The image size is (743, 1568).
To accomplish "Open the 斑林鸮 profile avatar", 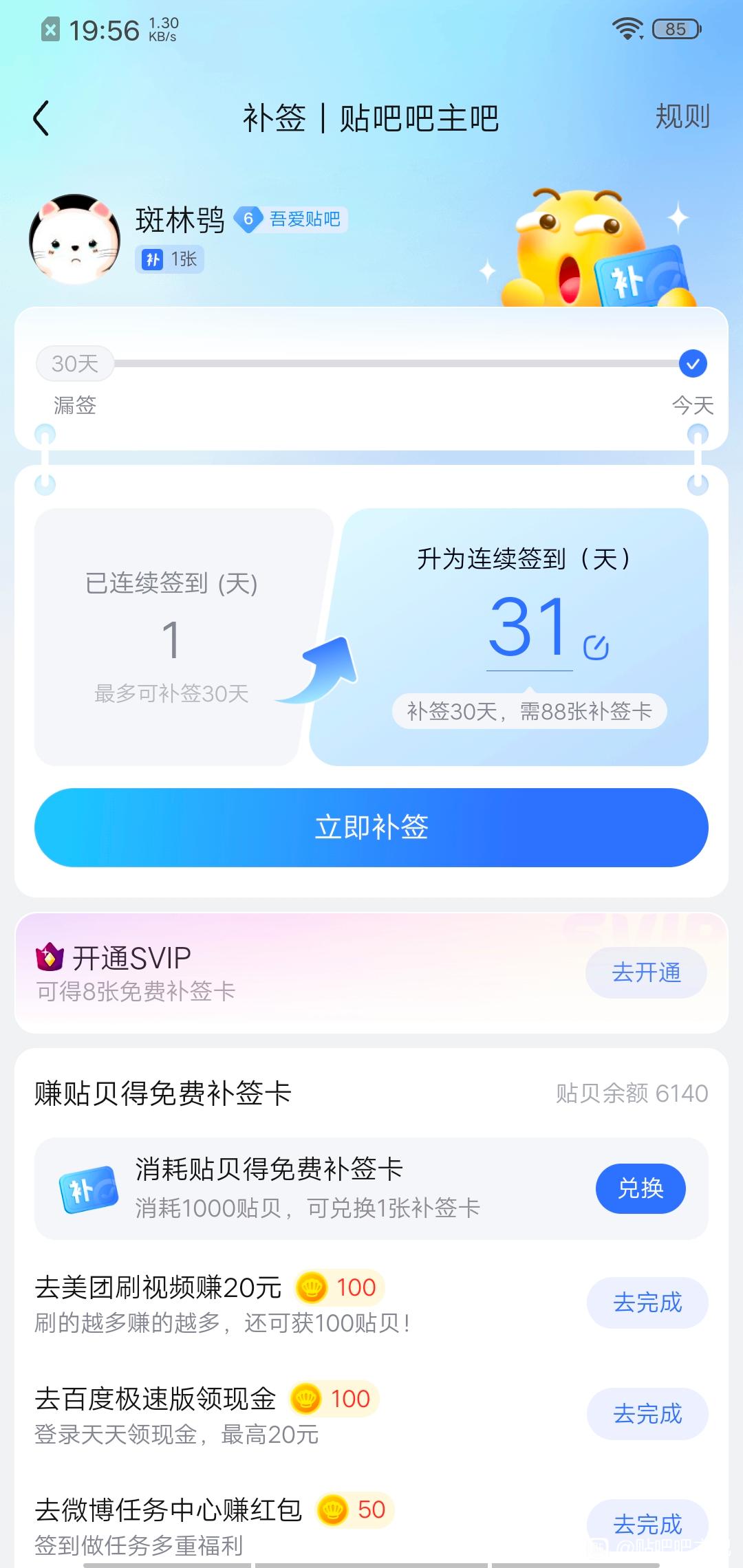I will tap(74, 239).
